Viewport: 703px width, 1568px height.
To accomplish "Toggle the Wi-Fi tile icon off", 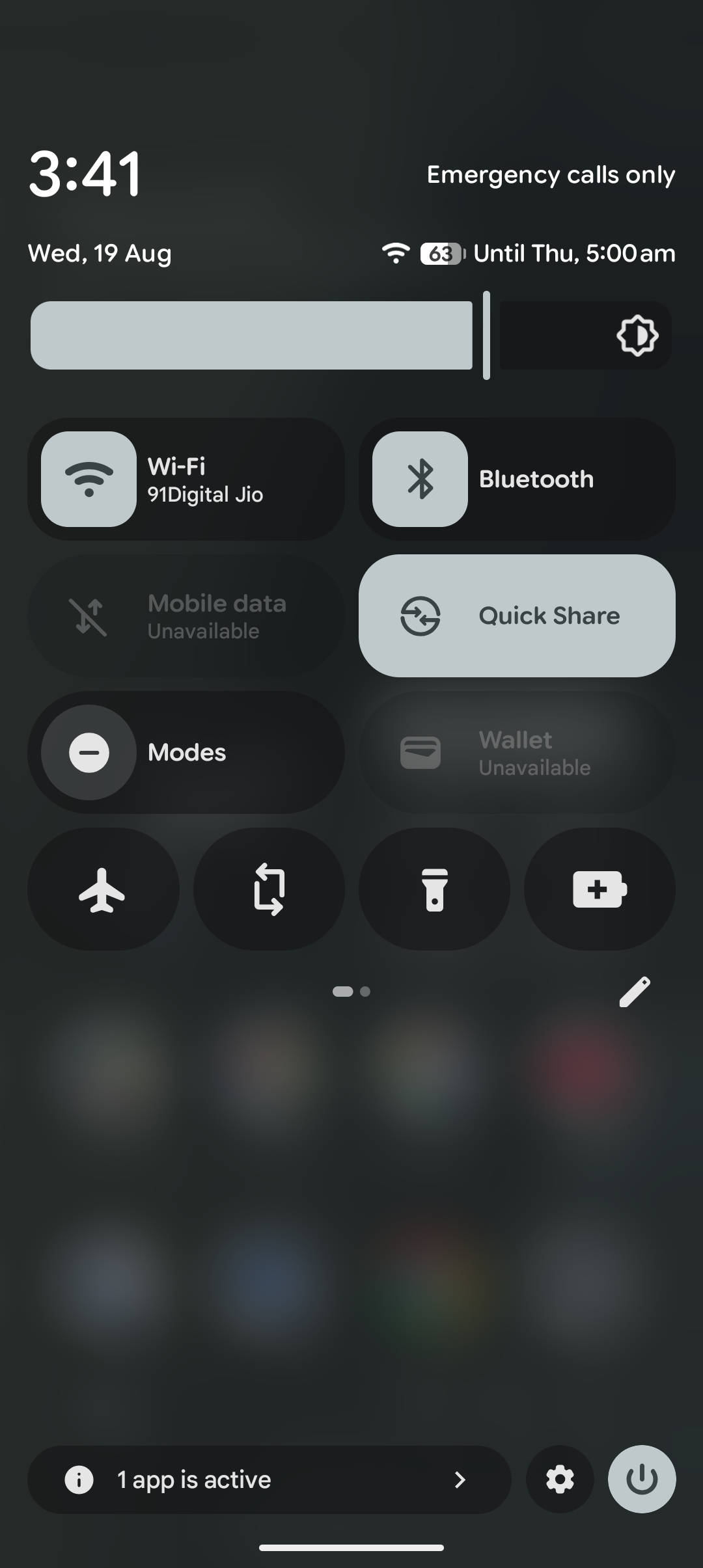I will (x=89, y=479).
